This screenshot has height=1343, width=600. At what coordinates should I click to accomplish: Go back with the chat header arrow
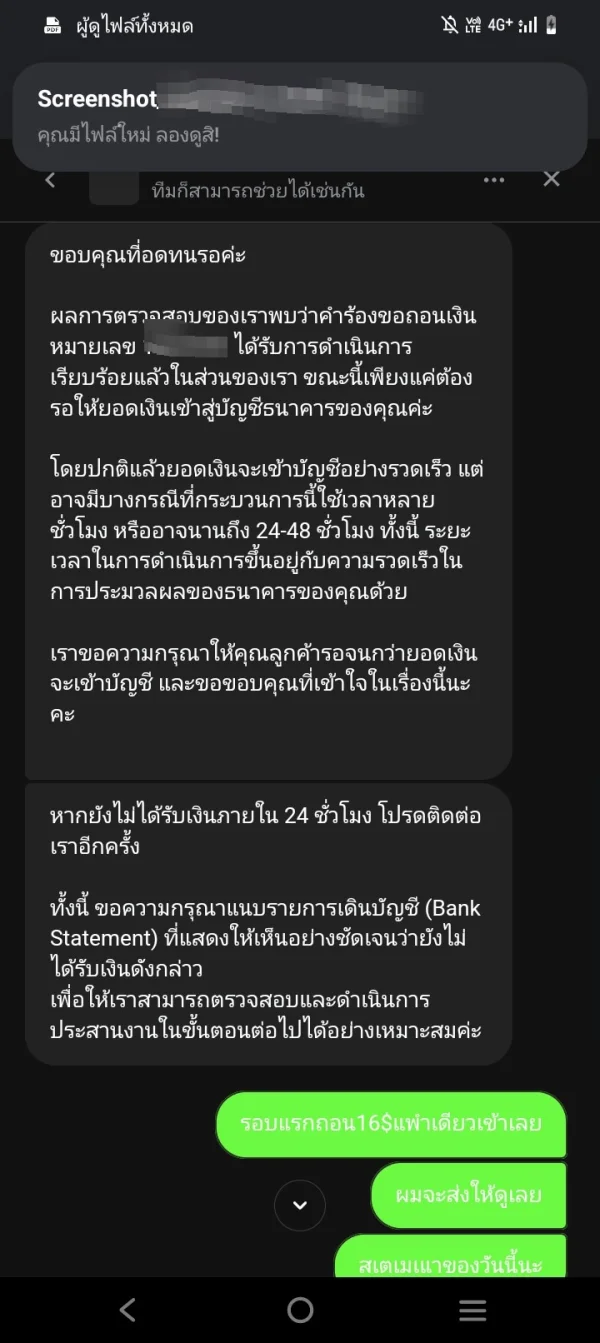(x=51, y=181)
